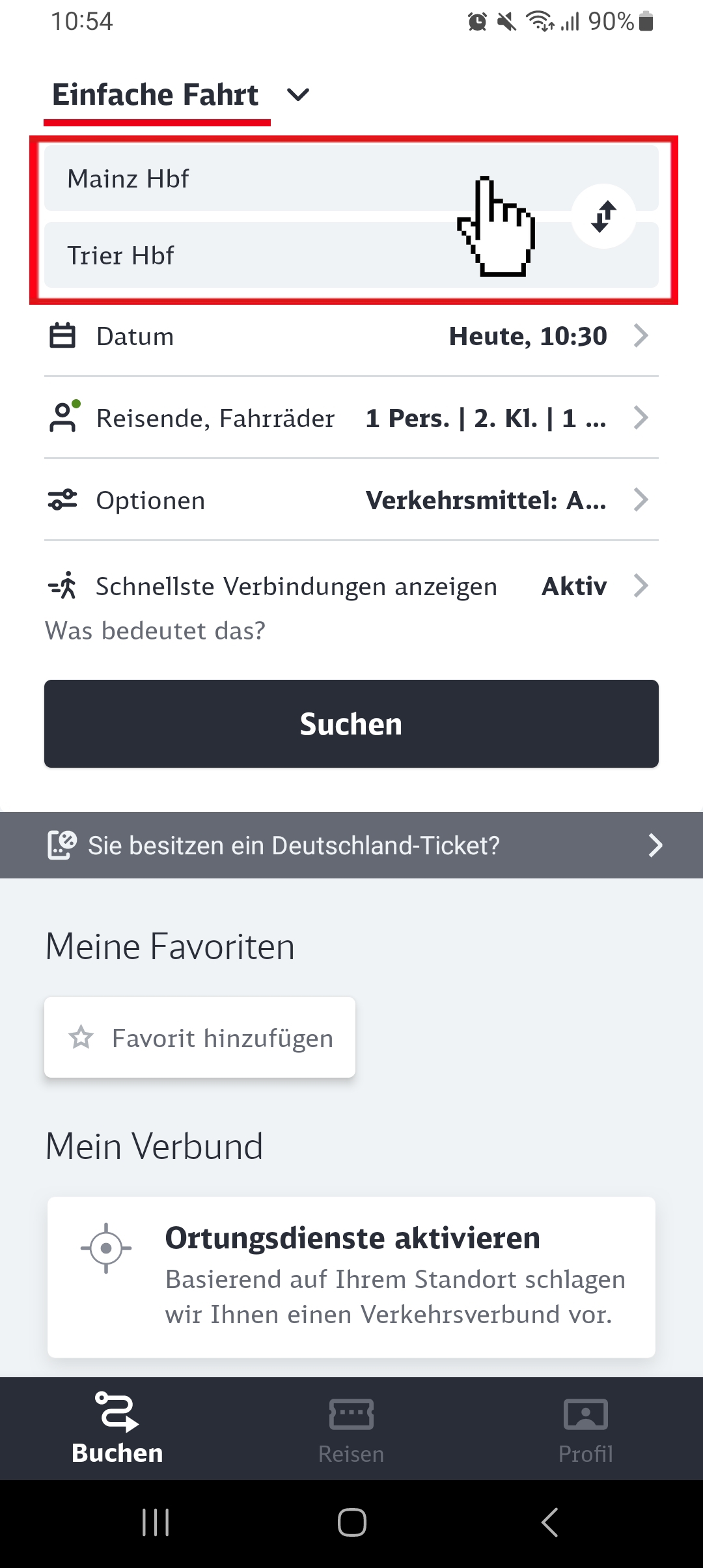
Task: Open the Datum date and time row
Action: [x=351, y=336]
